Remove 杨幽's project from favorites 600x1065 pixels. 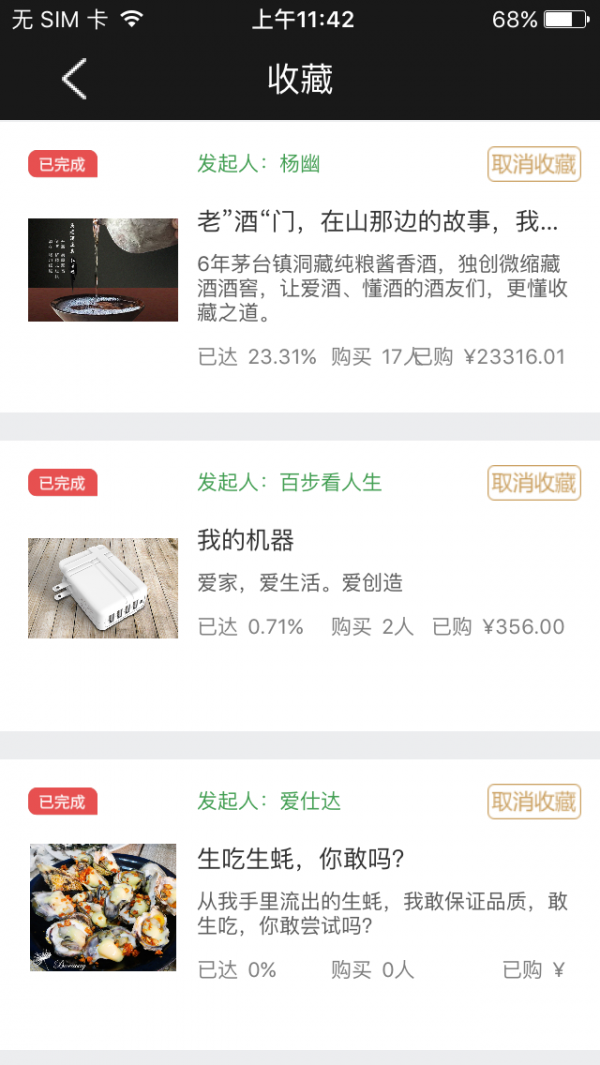click(x=534, y=164)
